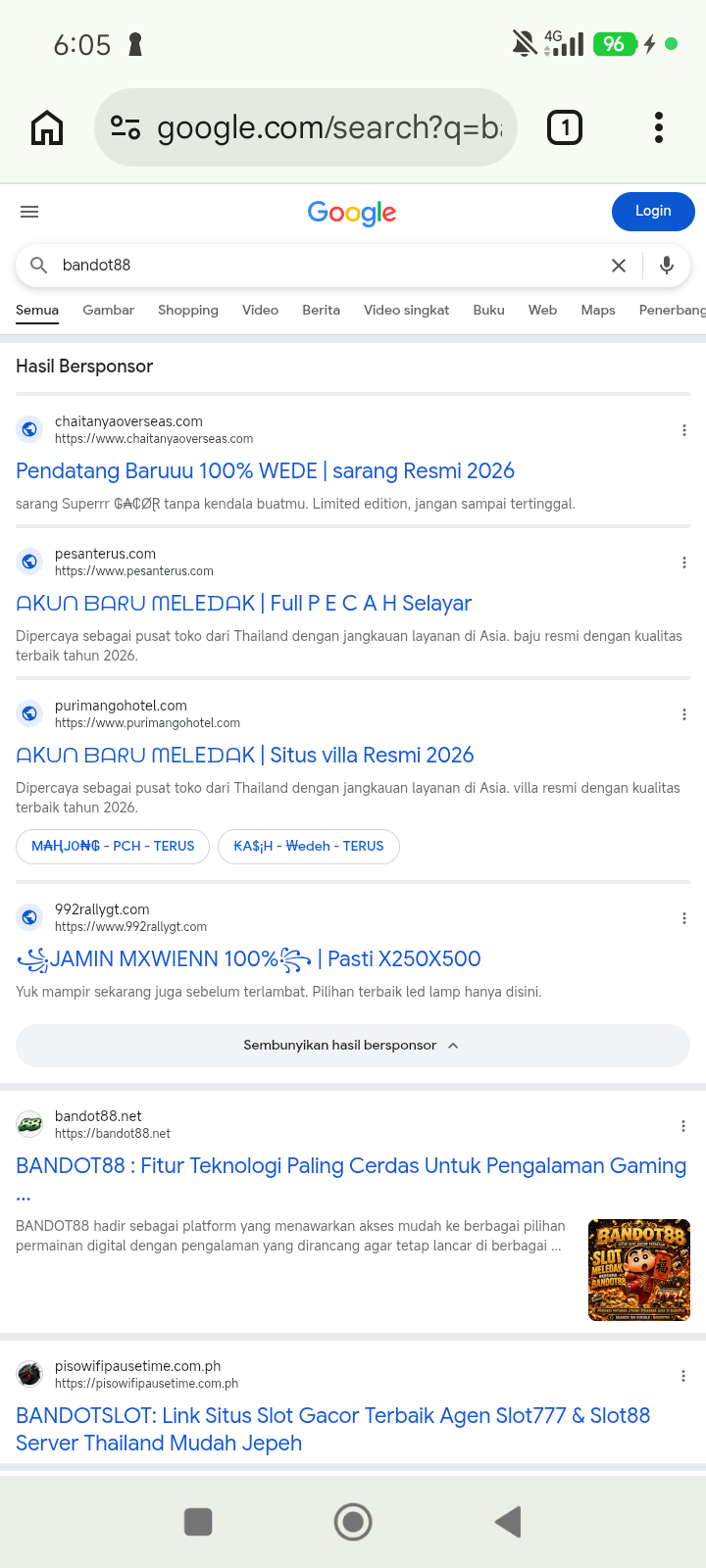The image size is (706, 1568).
Task: Select the MAHJONG - PCH - TERUS chip
Action: (113, 846)
